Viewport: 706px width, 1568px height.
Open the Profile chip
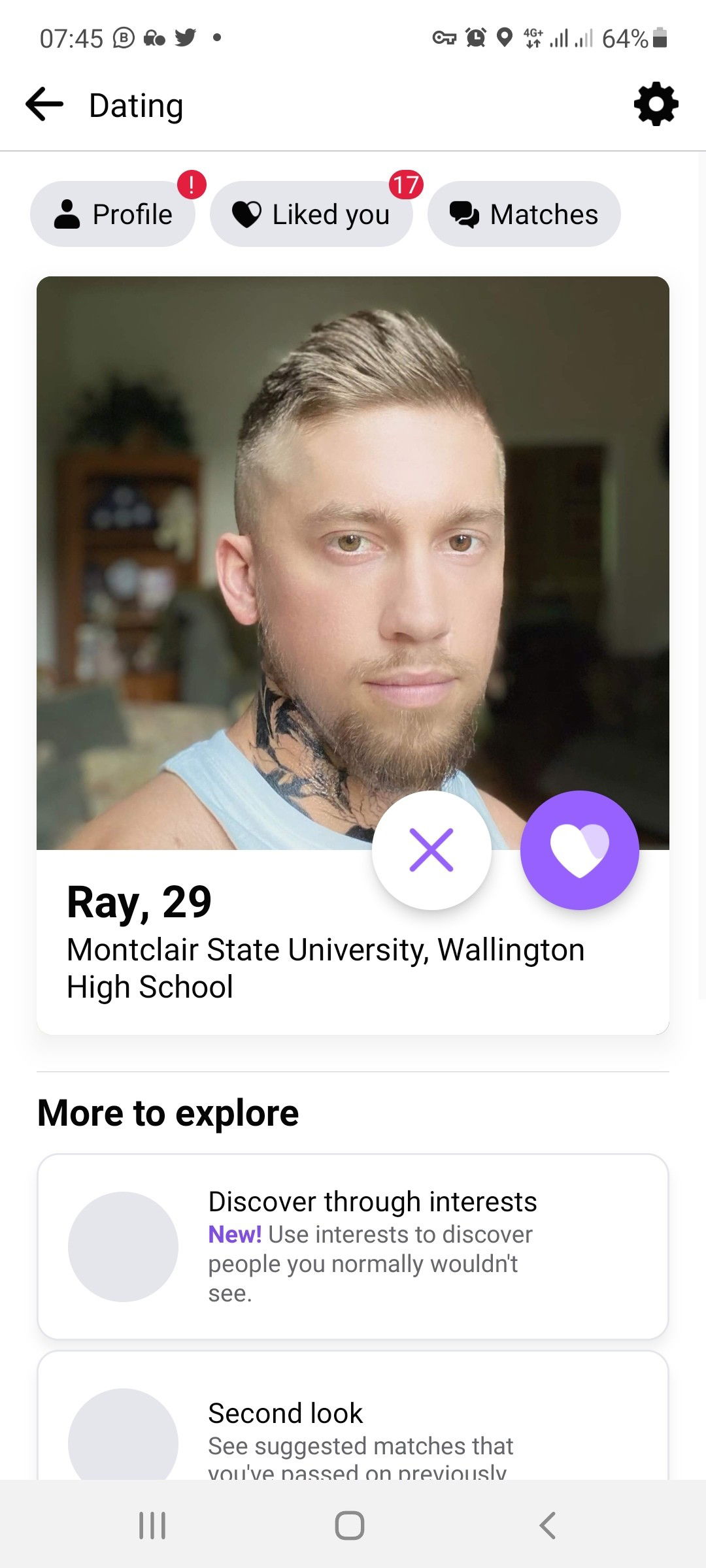pos(112,214)
